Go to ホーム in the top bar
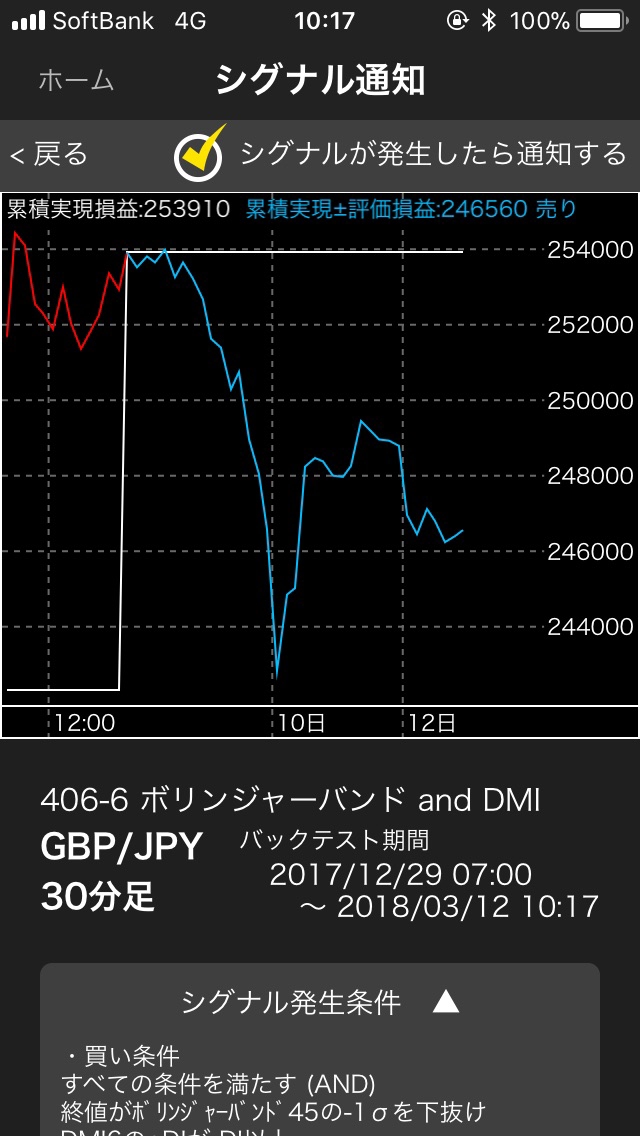Image resolution: width=640 pixels, height=1136 pixels. pyautogui.click(x=76, y=80)
